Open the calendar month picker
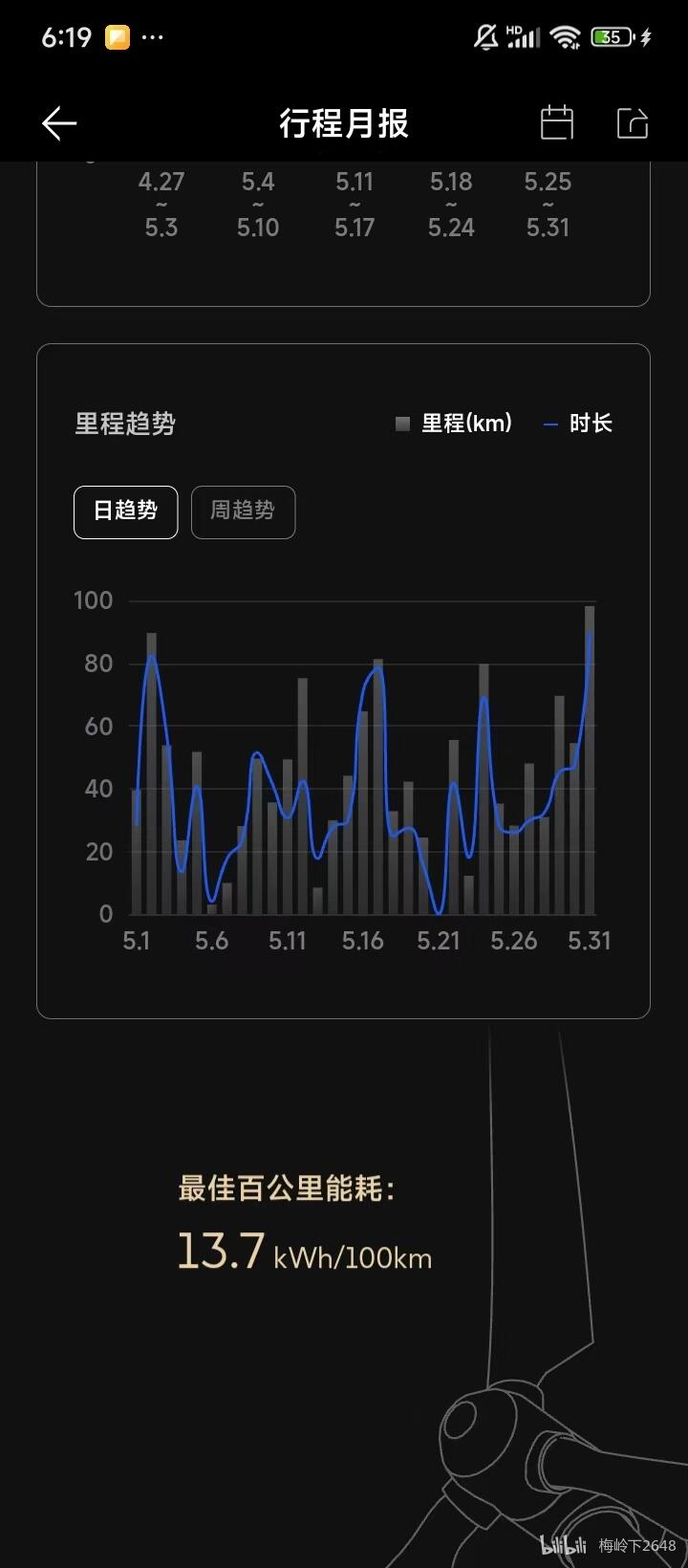 [557, 122]
